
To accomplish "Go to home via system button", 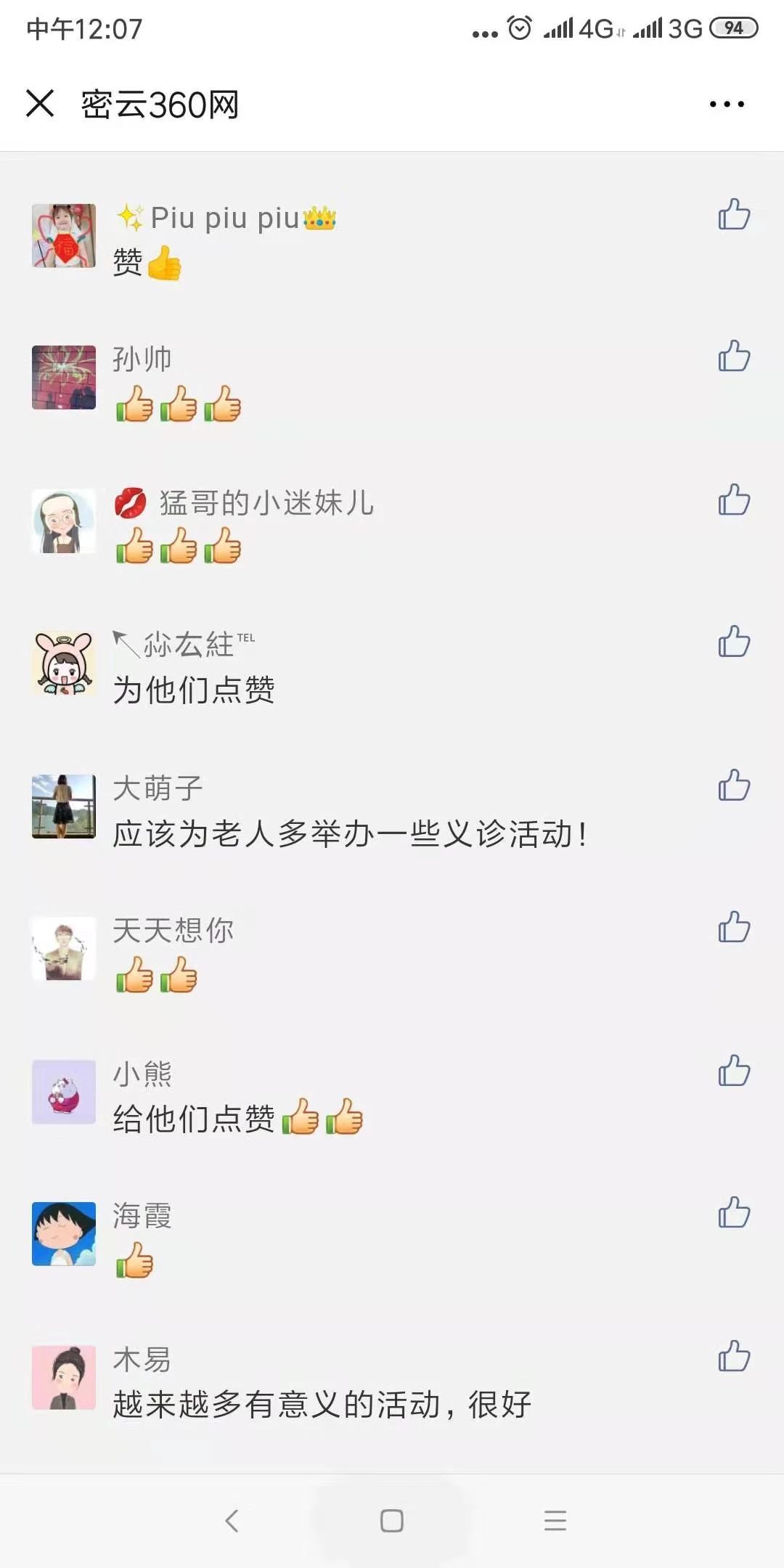I will tap(392, 1520).
